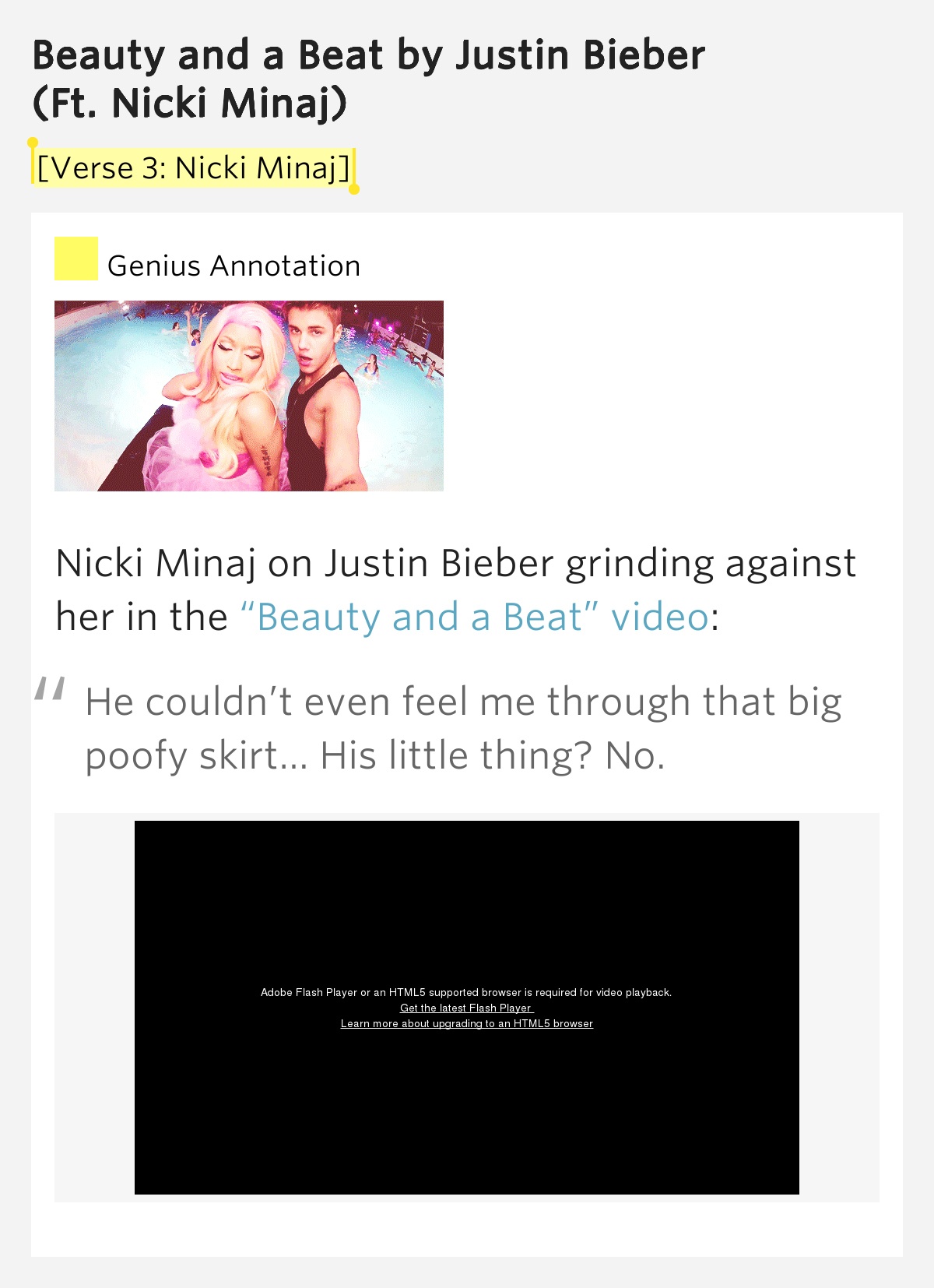Image resolution: width=934 pixels, height=1288 pixels.
Task: Click the Genius Annotation label header
Action: (233, 265)
